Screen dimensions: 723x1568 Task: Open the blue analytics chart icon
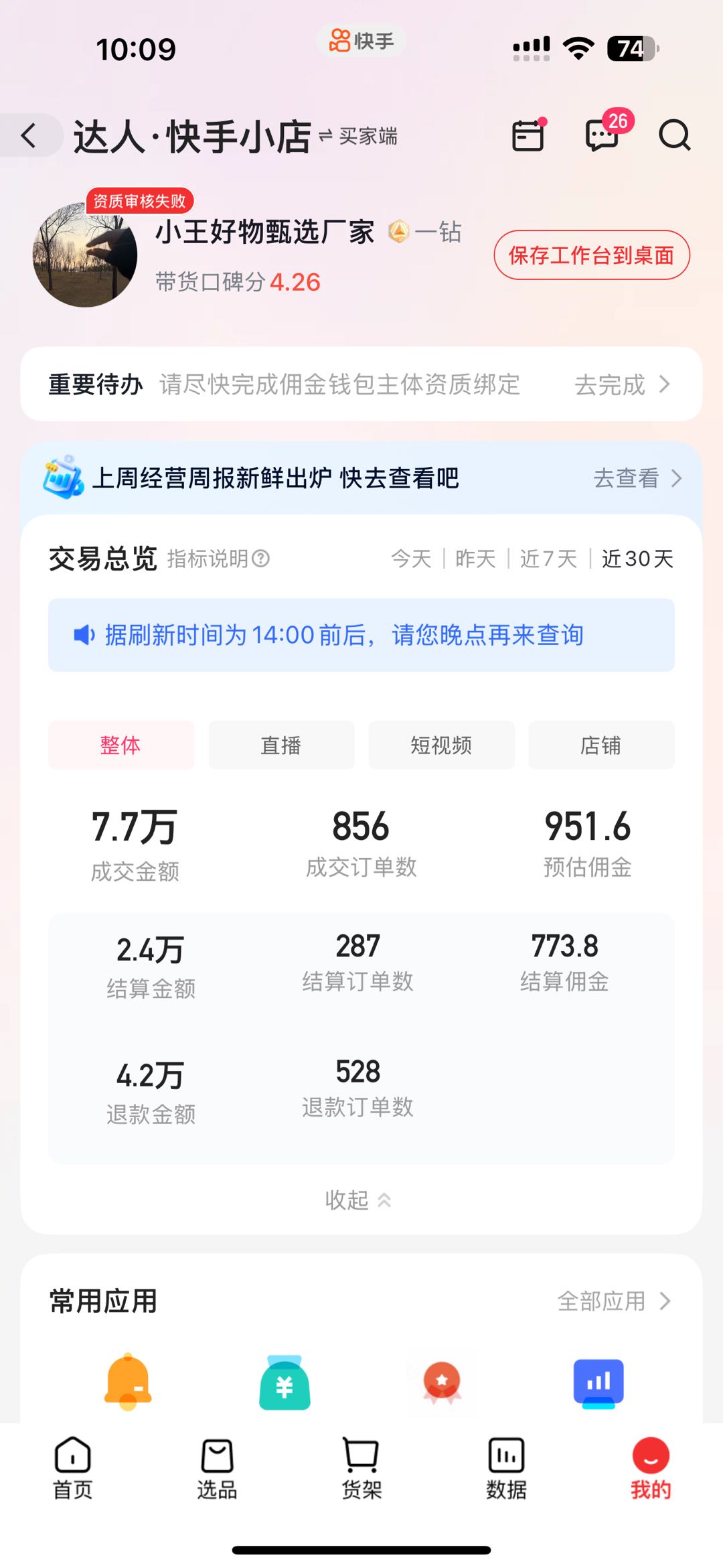tap(598, 1380)
